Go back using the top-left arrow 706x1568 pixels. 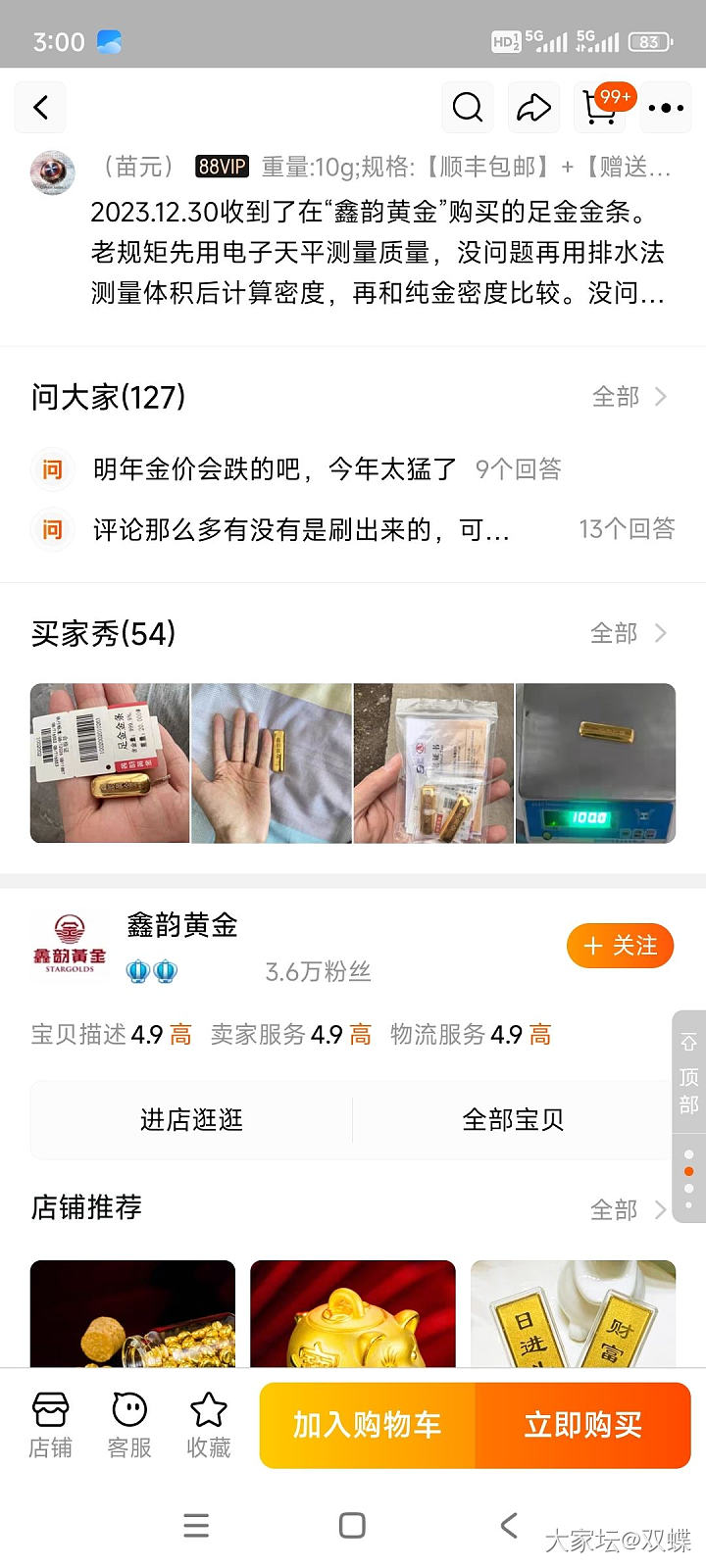[40, 107]
